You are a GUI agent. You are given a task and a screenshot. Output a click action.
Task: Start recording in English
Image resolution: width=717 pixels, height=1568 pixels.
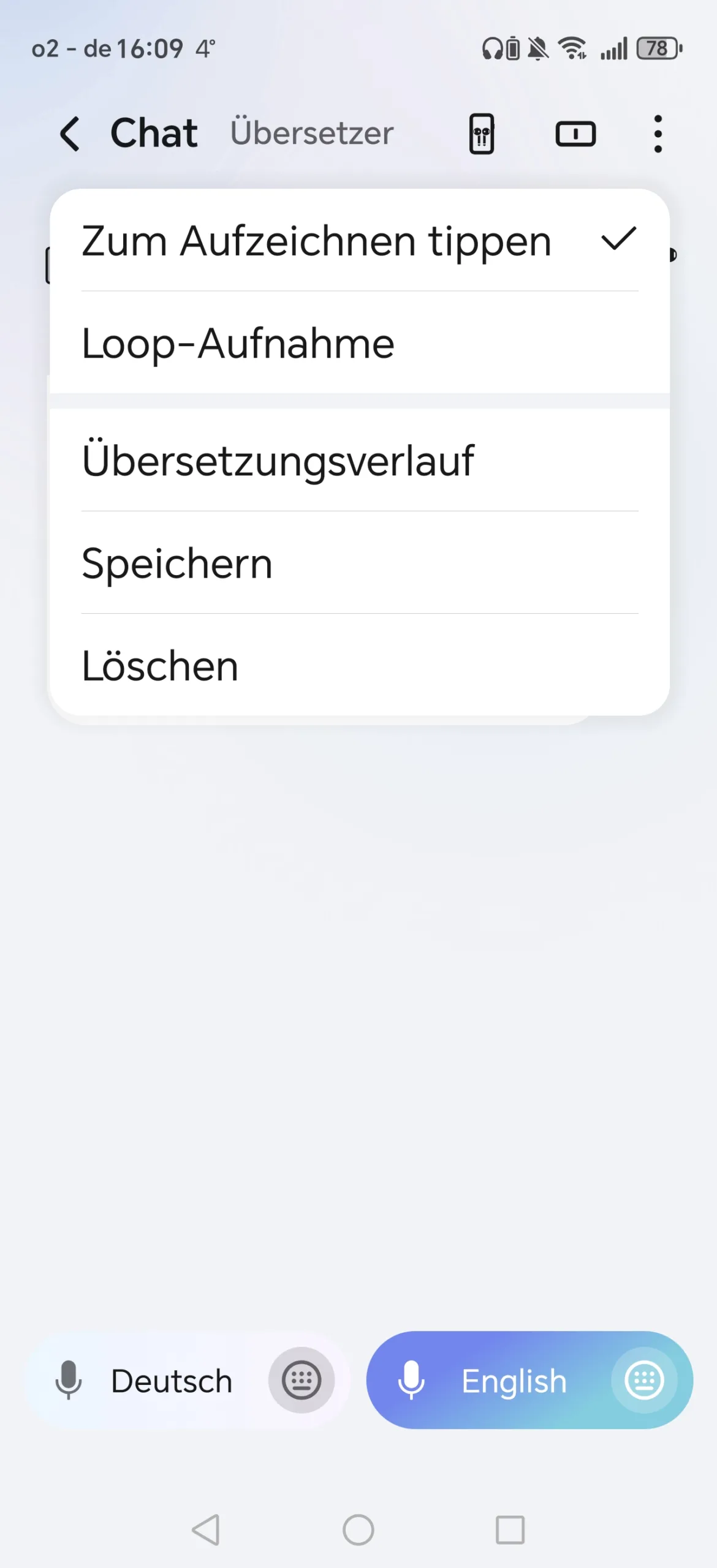(484, 1380)
